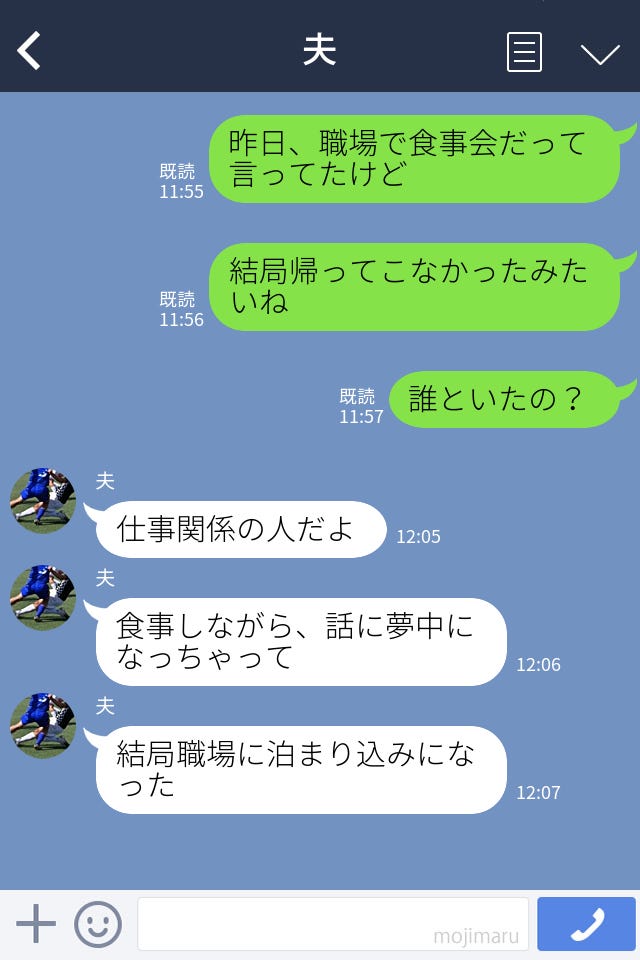Image resolution: width=640 pixels, height=960 pixels.
Task: Expand the chat options chevron
Action: (600, 53)
